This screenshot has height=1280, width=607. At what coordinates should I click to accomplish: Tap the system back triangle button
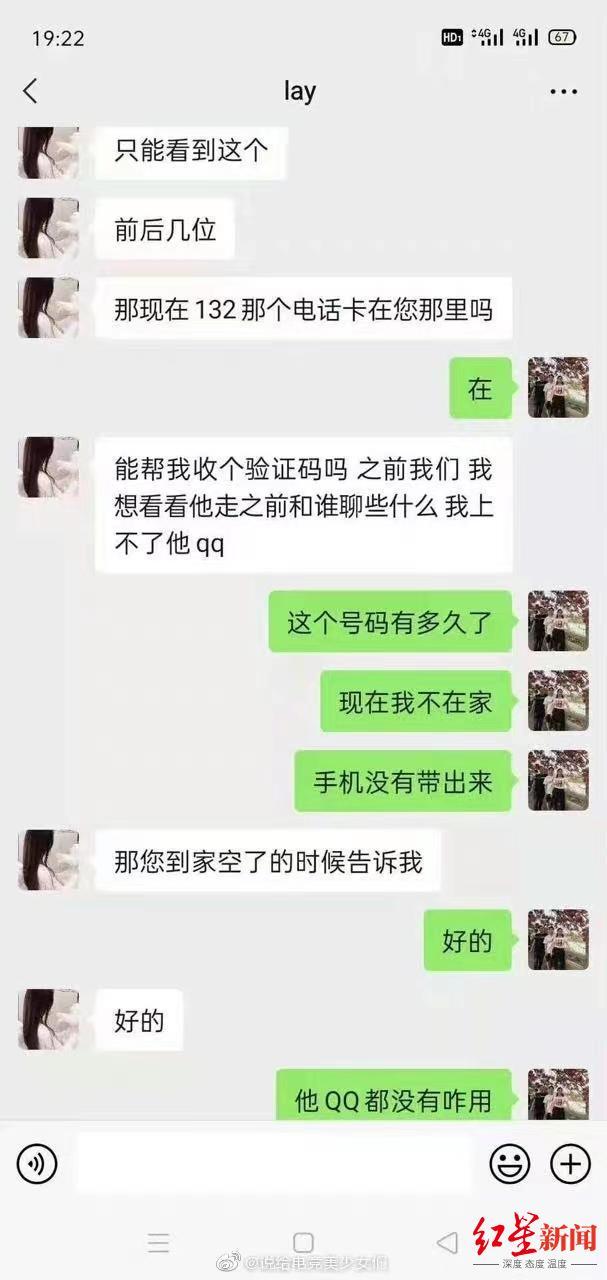point(447,1243)
